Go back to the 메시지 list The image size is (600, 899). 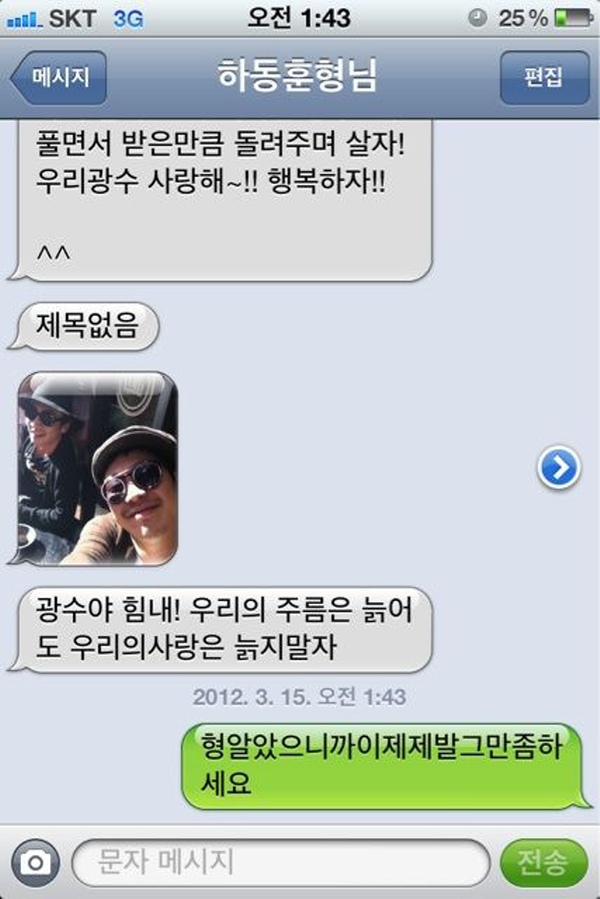click(58, 79)
